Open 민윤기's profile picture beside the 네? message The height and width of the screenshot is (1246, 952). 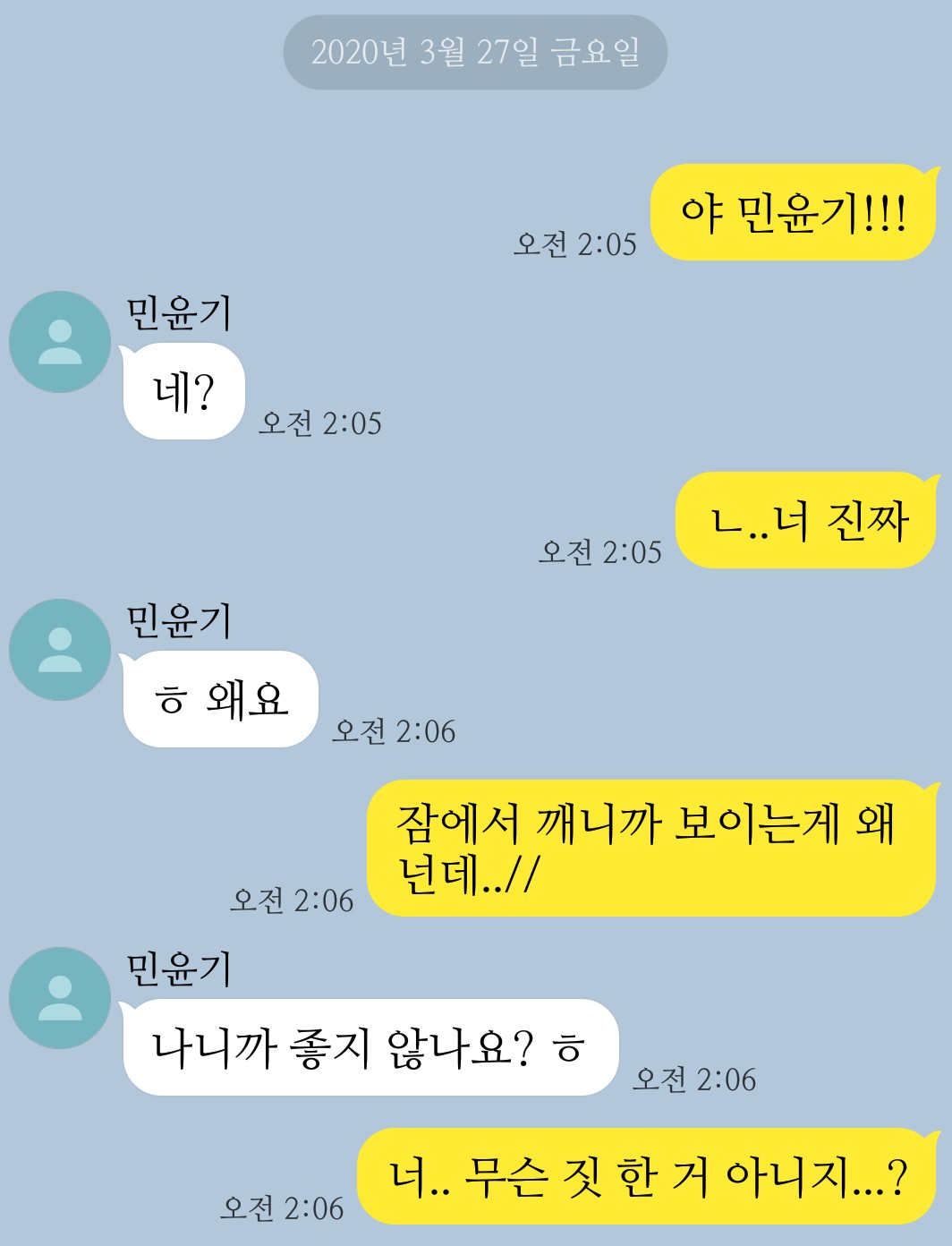click(60, 342)
